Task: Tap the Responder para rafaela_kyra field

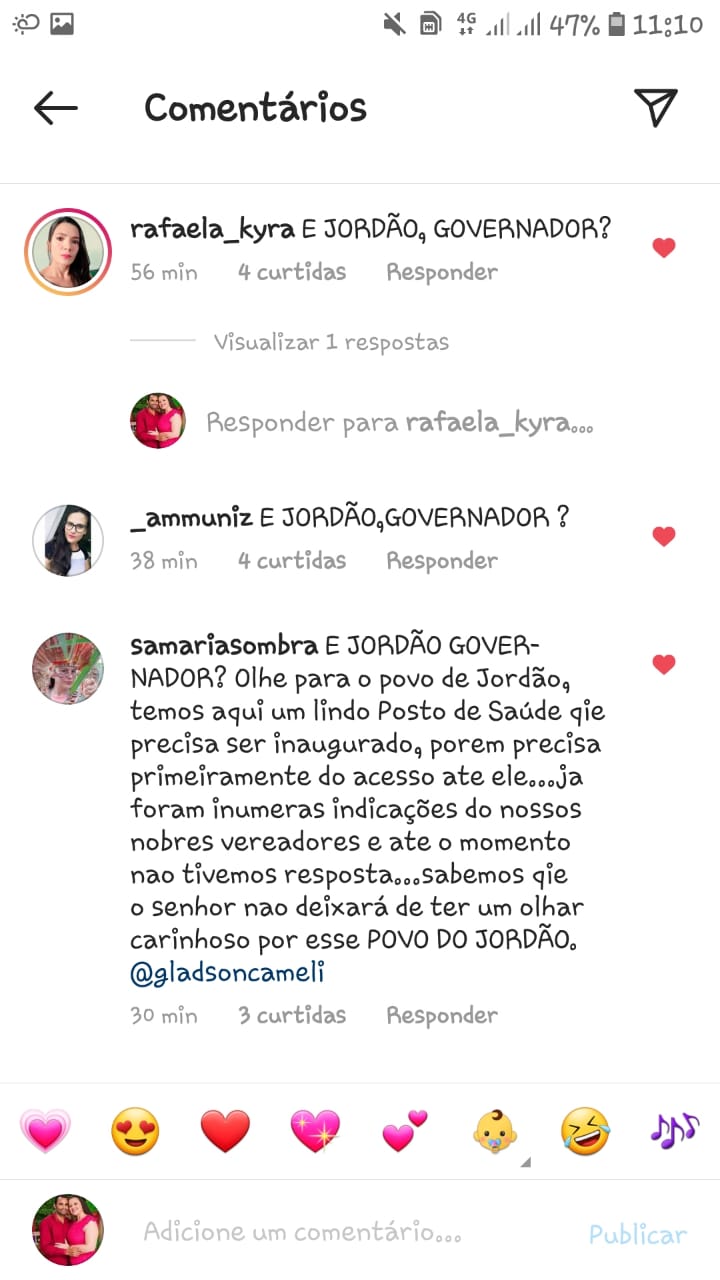Action: (x=400, y=423)
